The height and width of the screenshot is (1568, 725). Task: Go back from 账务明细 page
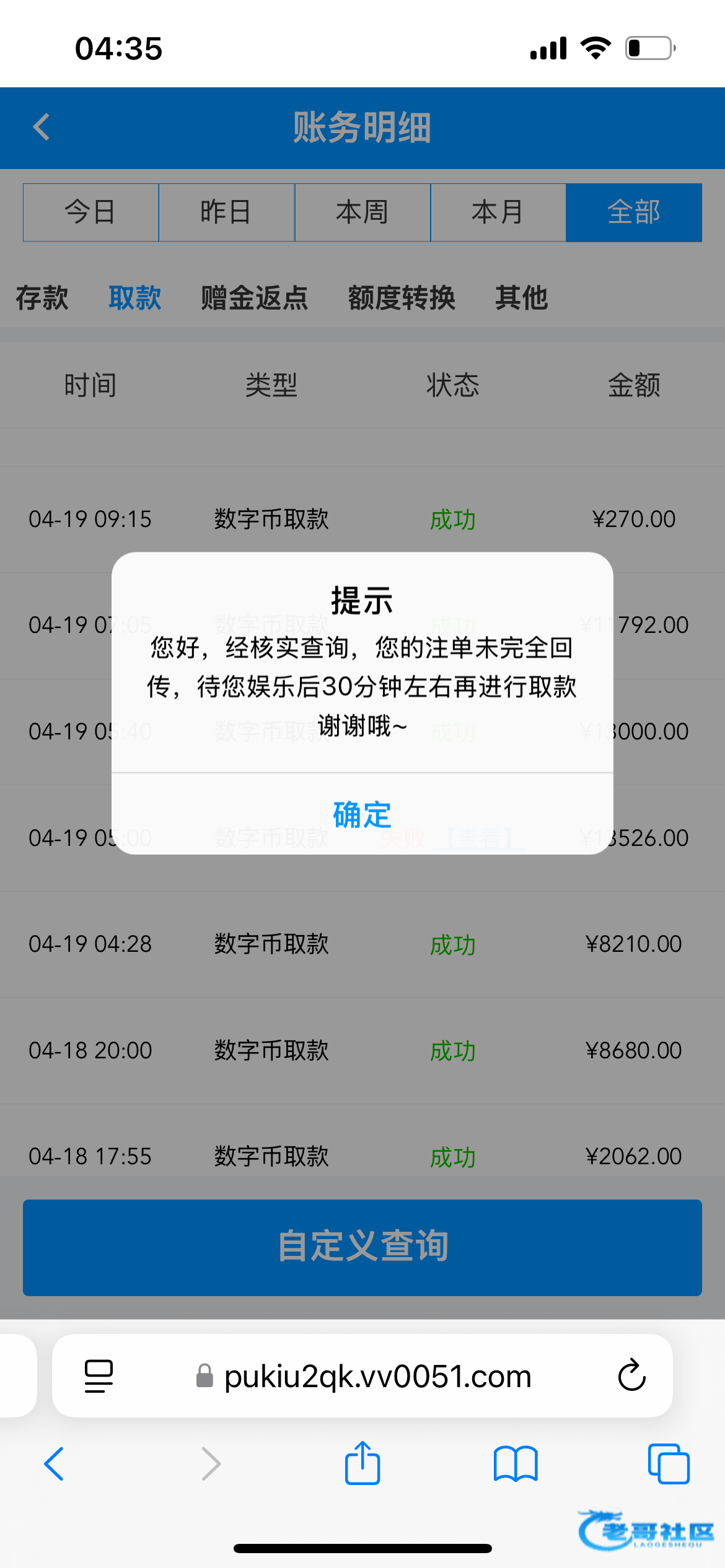42,128
